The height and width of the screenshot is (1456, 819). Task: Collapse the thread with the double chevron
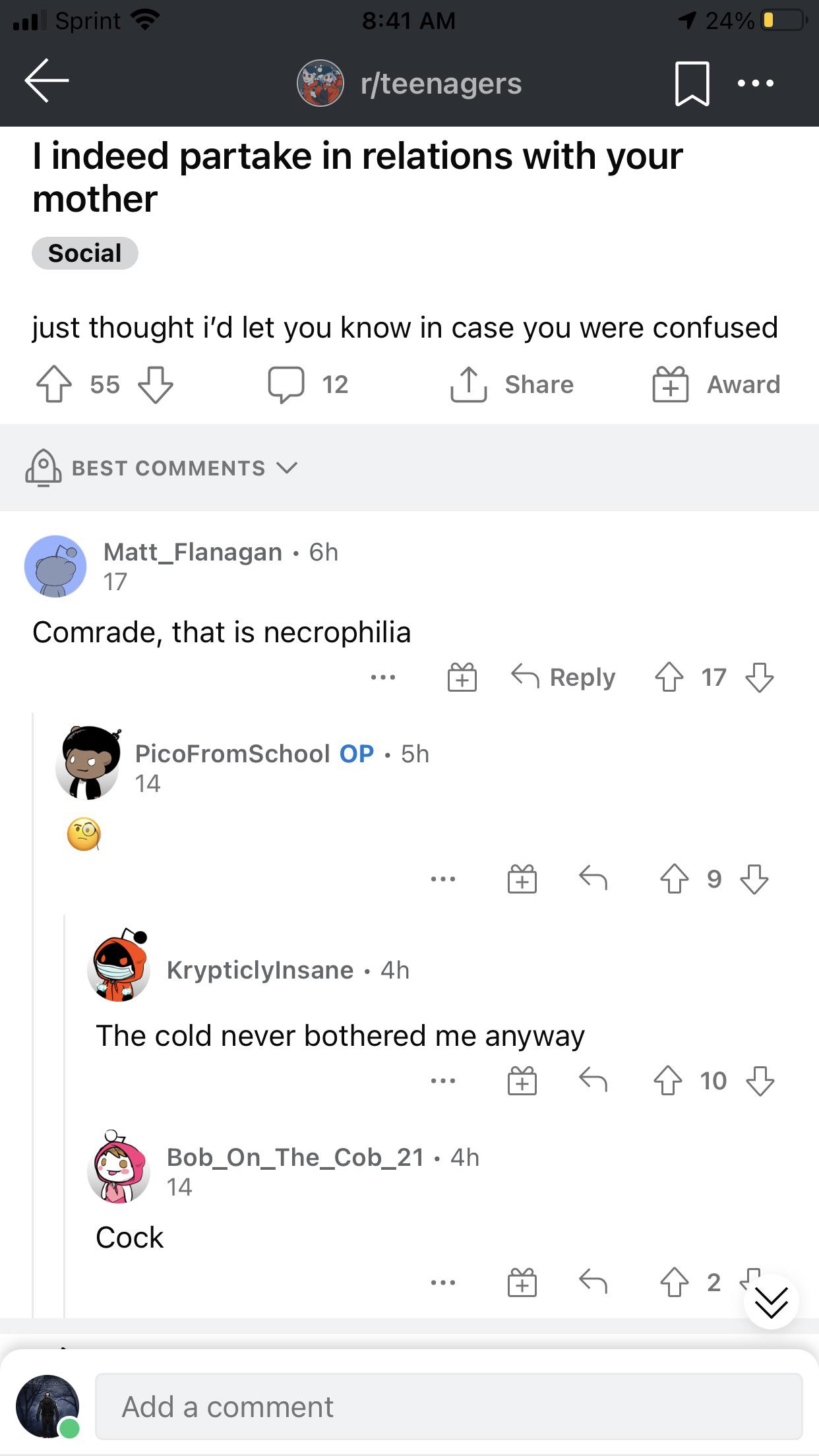point(770,1302)
